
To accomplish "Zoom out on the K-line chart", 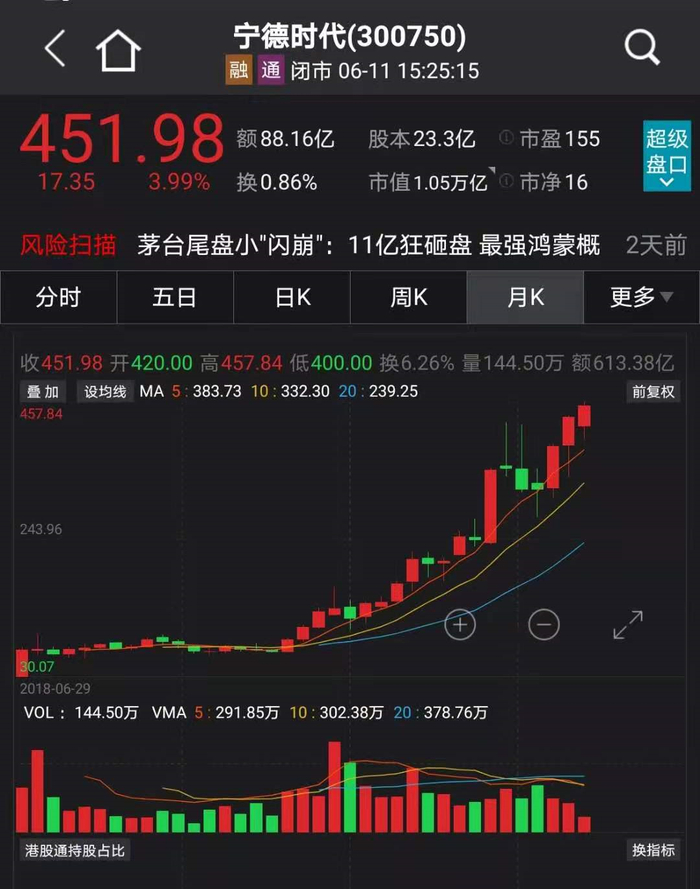I will pos(543,625).
